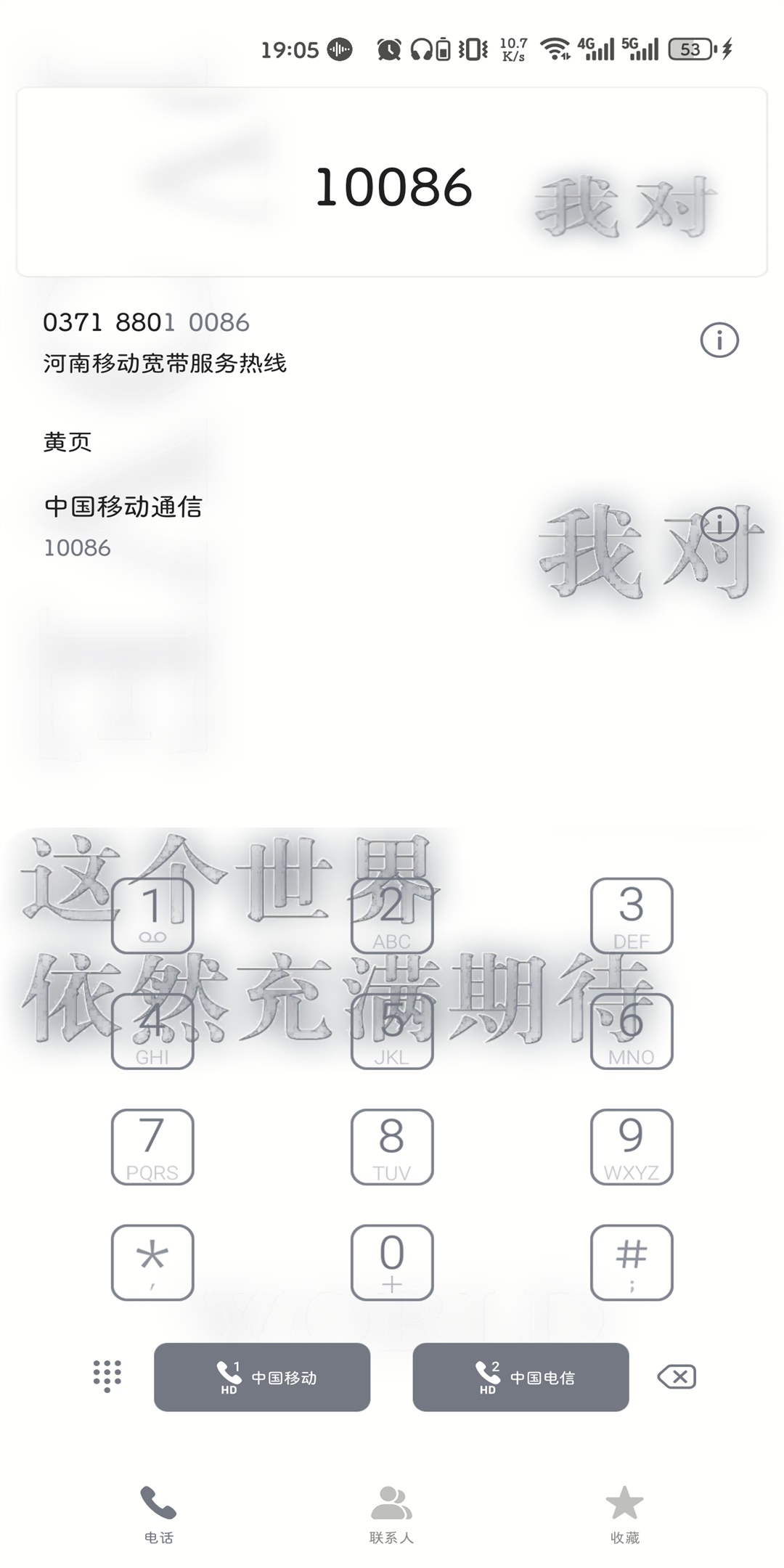
Task: Switch to the 收藏 tab
Action: pyautogui.click(x=624, y=1514)
